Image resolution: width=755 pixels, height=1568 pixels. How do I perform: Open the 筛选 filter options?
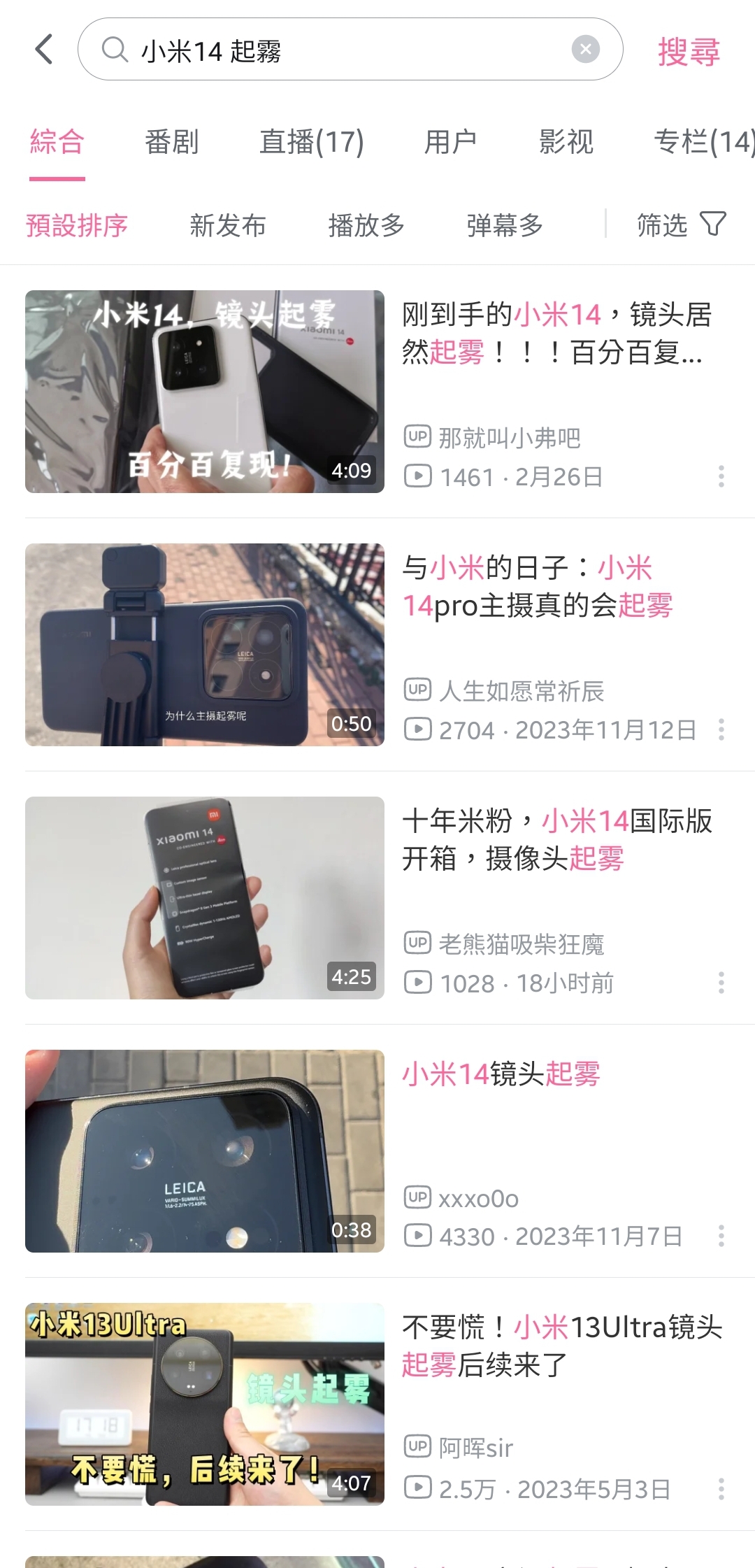(x=681, y=225)
